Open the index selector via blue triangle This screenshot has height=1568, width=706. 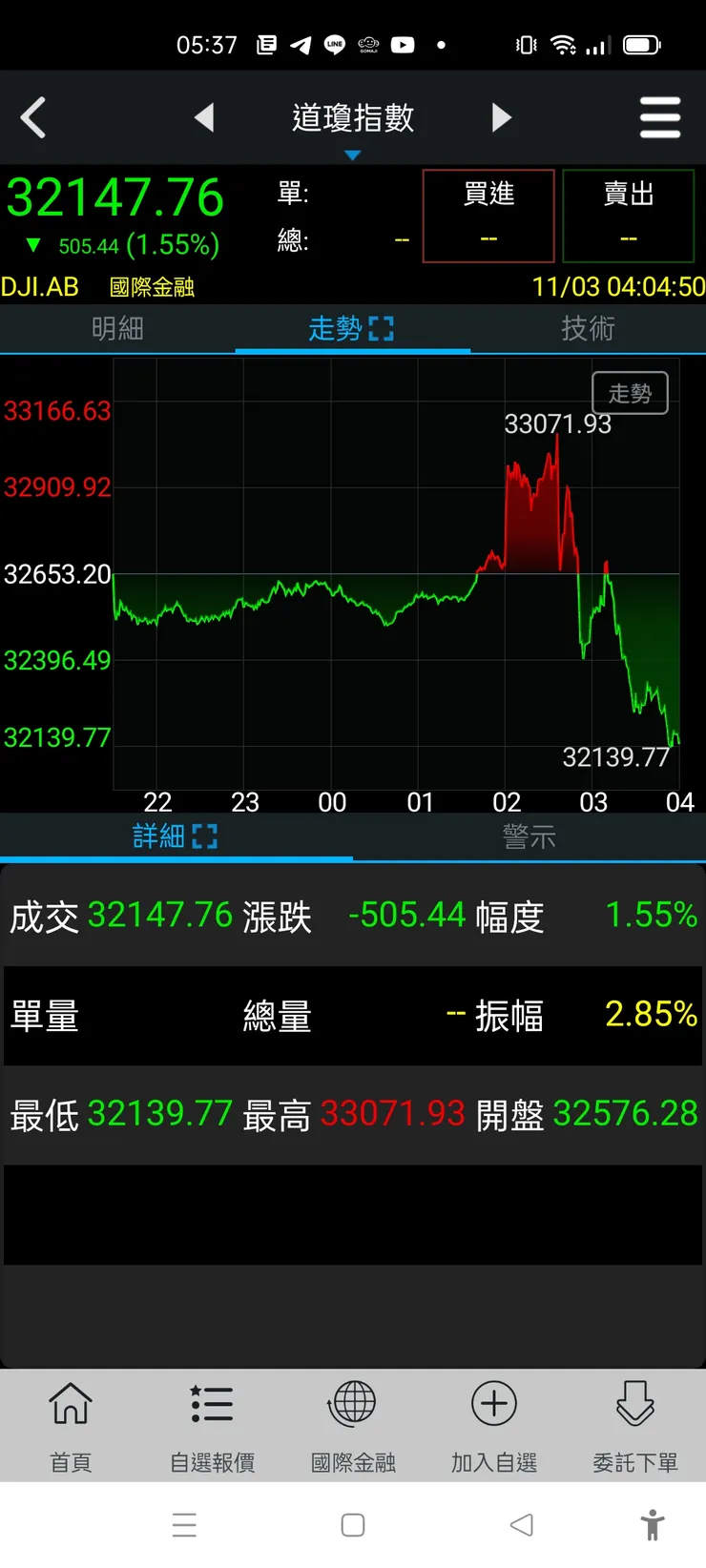(x=353, y=155)
